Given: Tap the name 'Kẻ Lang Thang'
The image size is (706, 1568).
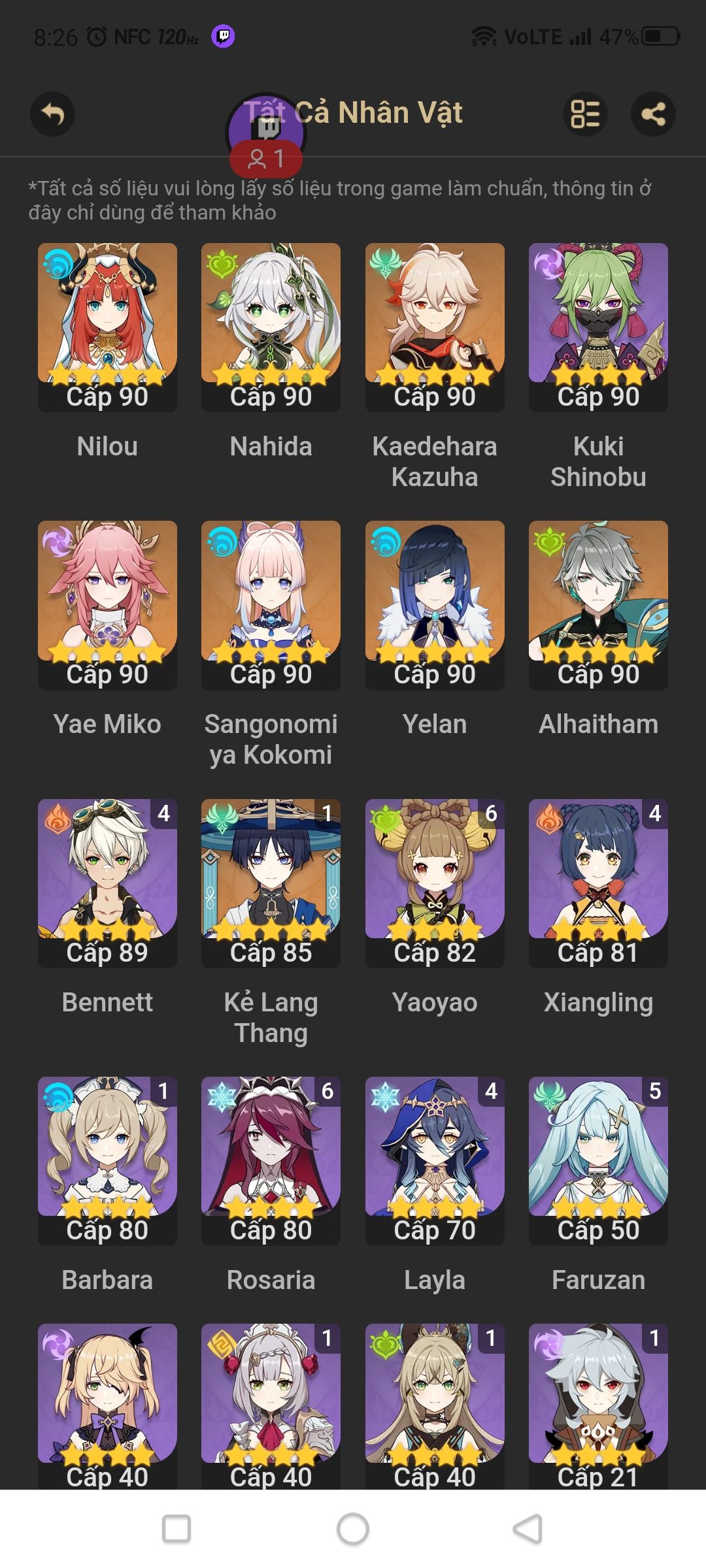Looking at the screenshot, I should point(270,1017).
